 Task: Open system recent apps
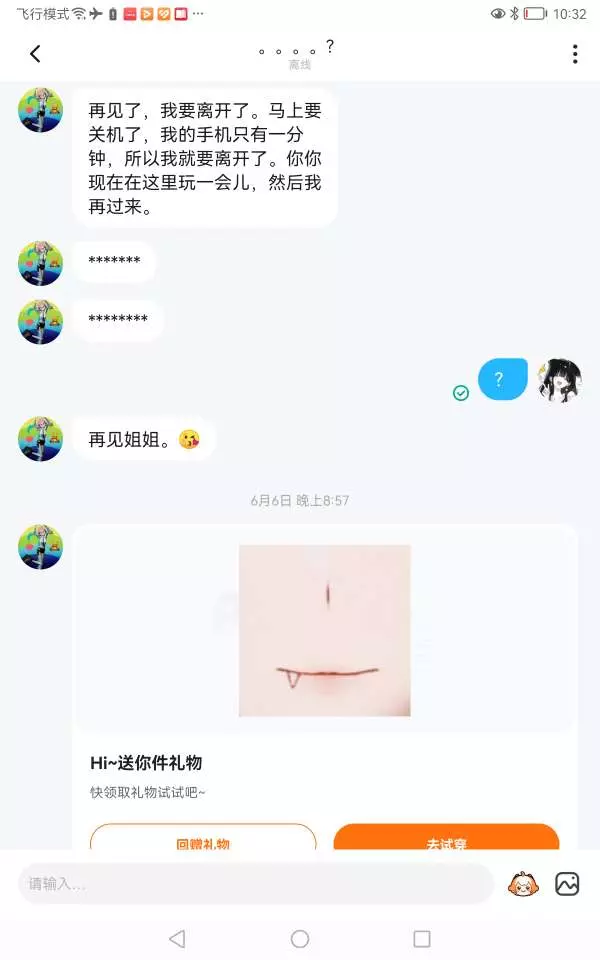tap(422, 939)
